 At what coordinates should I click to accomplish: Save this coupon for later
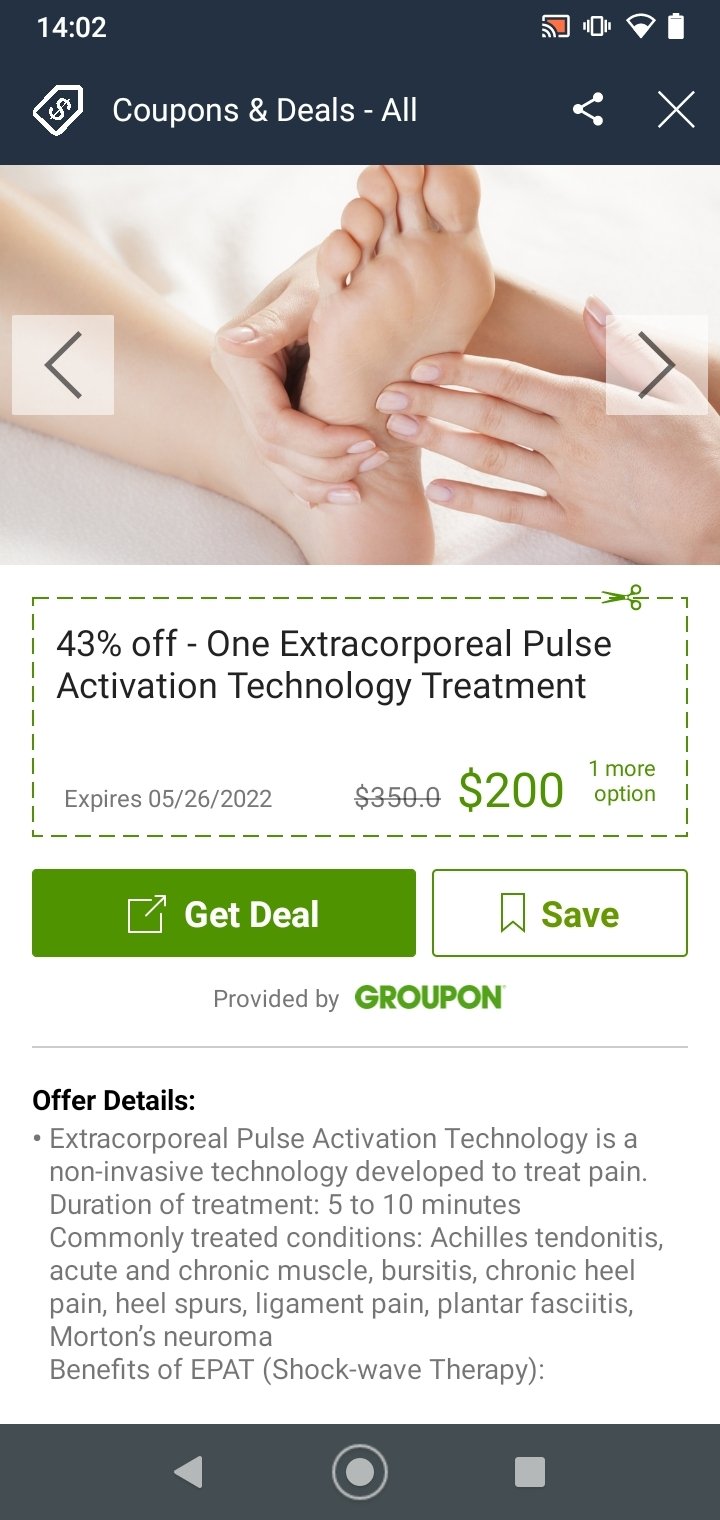click(560, 913)
